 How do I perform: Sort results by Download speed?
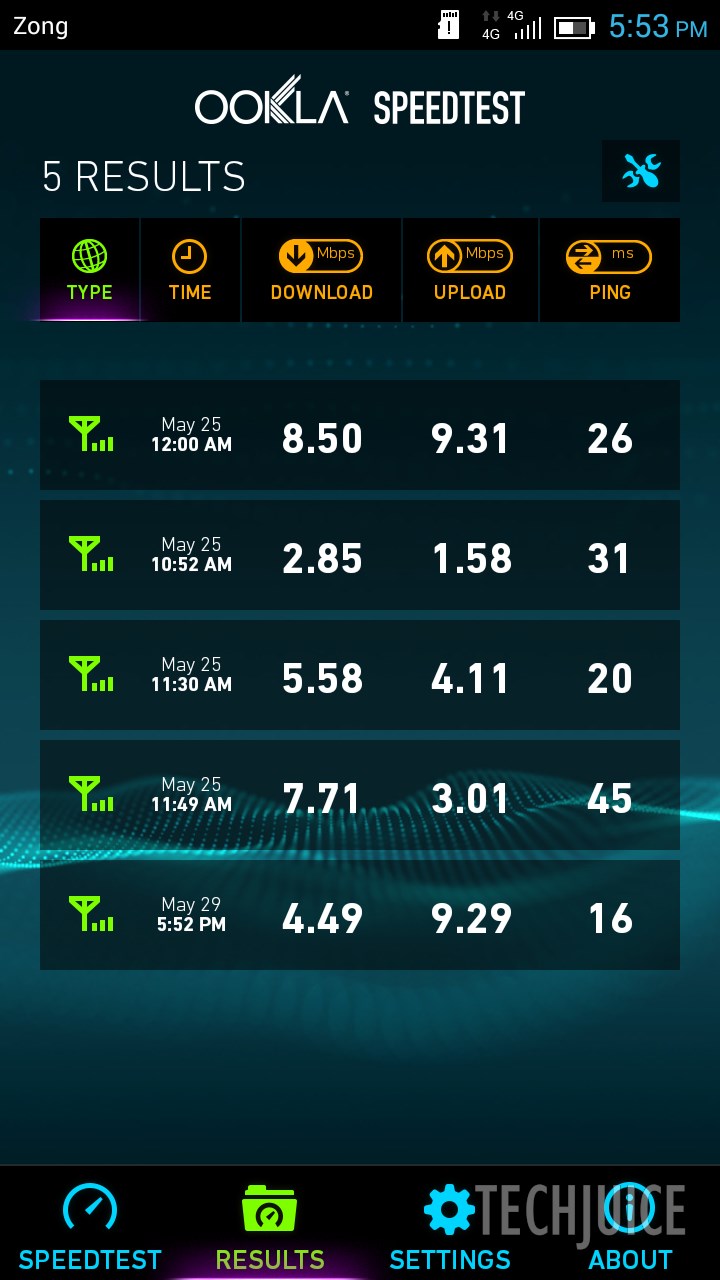321,270
